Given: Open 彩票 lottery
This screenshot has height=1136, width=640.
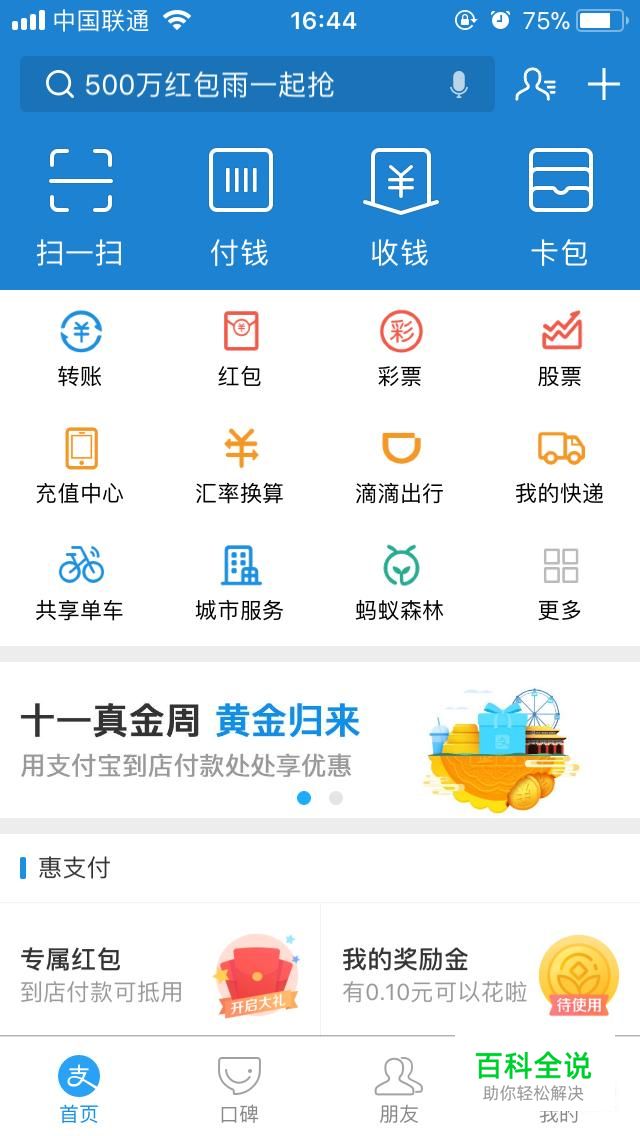Looking at the screenshot, I should click(400, 349).
